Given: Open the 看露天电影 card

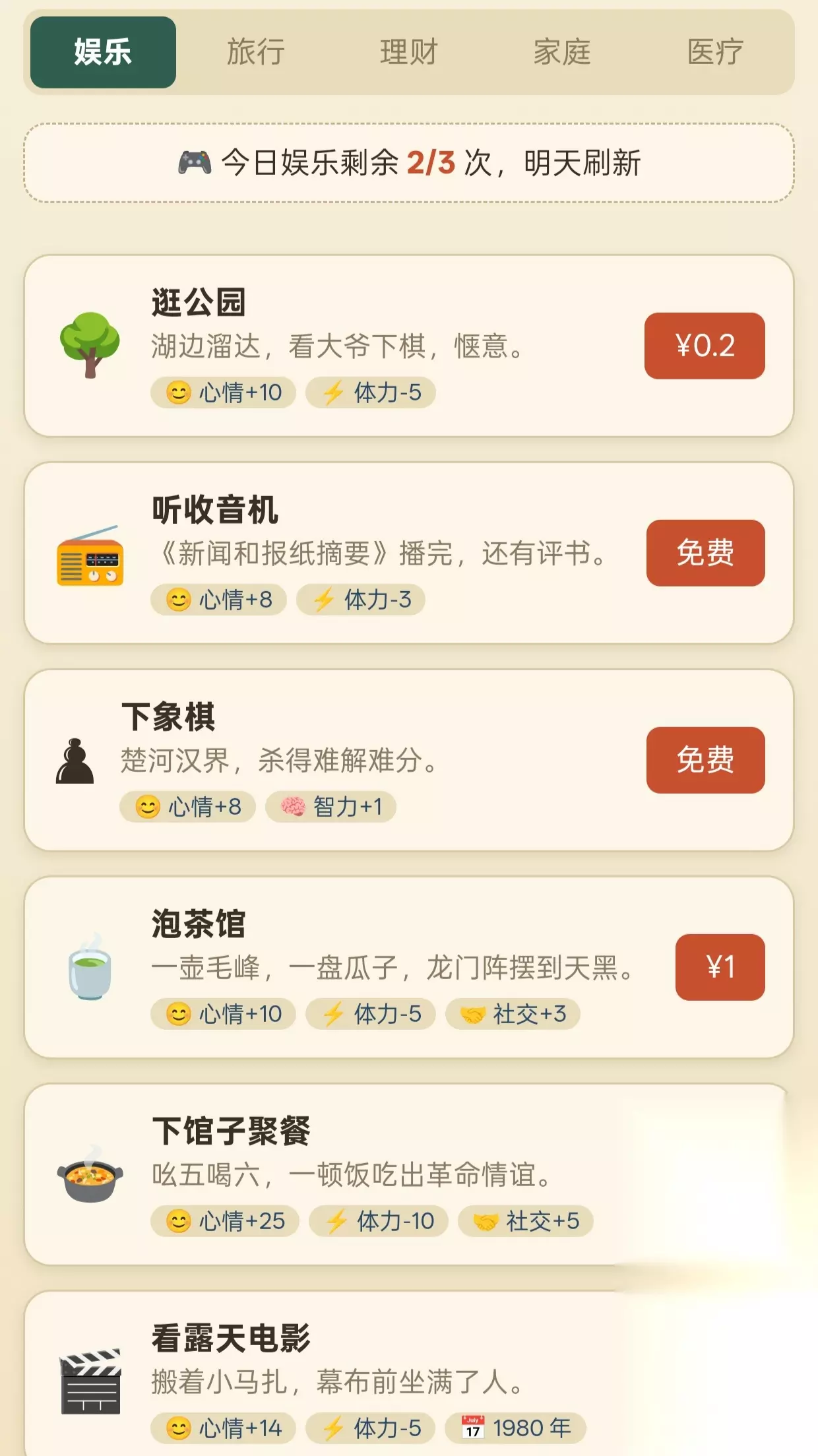Looking at the screenshot, I should coord(408,1374).
